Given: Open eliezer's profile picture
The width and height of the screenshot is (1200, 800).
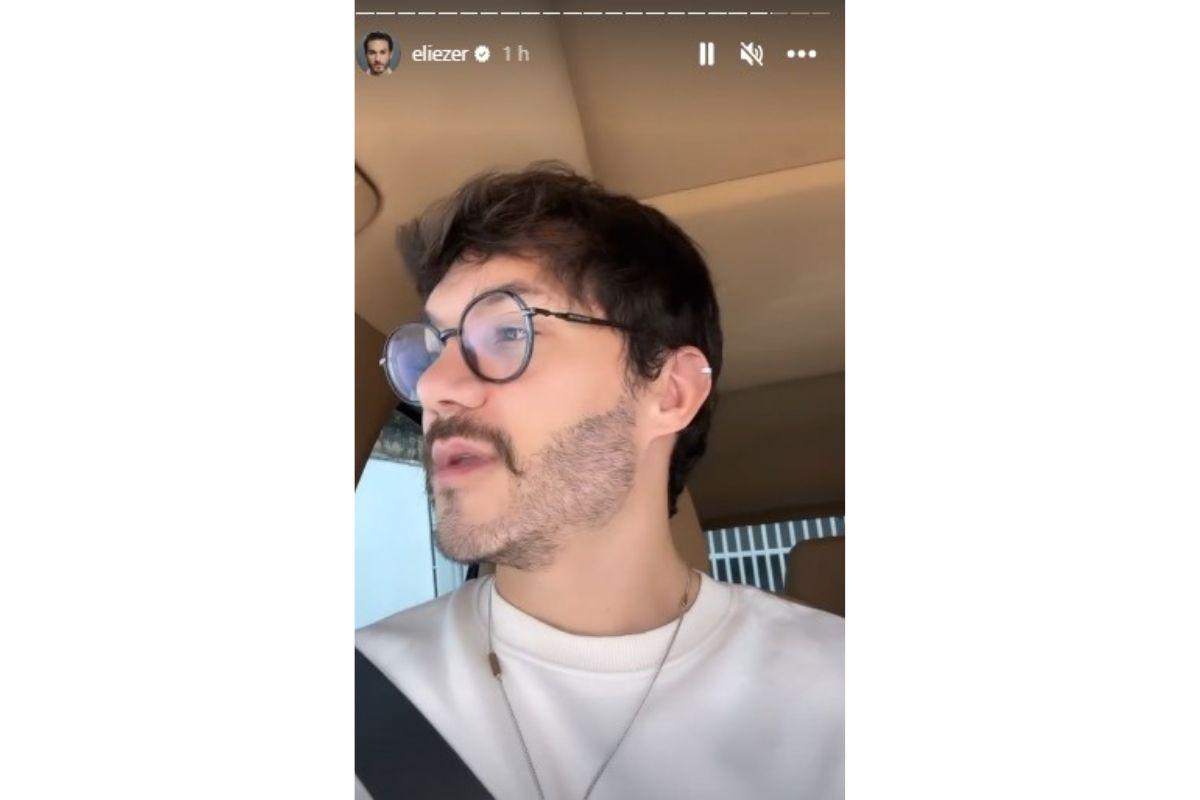Looking at the screenshot, I should point(378,54).
